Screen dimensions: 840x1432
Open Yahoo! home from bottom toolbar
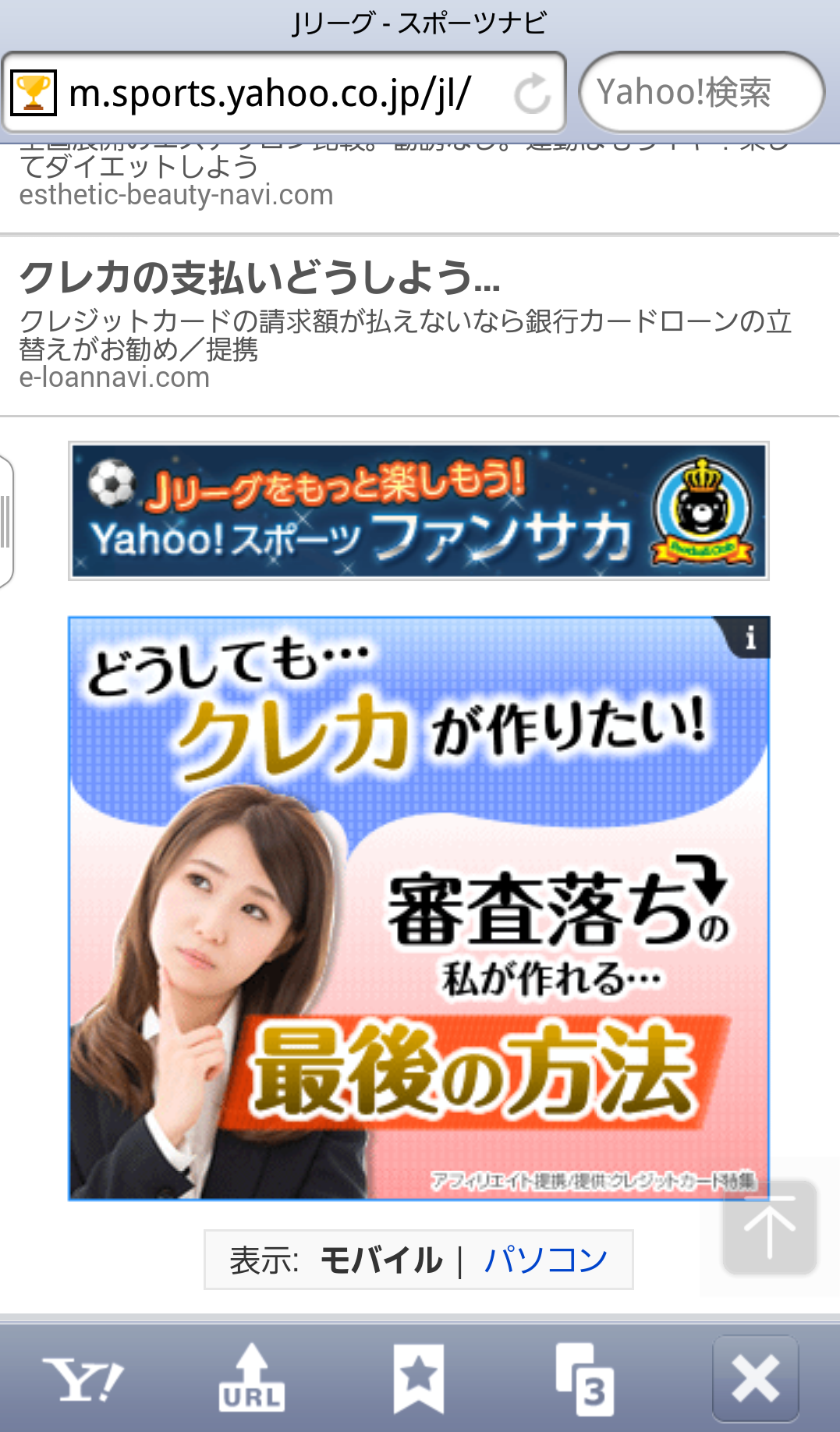click(83, 1379)
